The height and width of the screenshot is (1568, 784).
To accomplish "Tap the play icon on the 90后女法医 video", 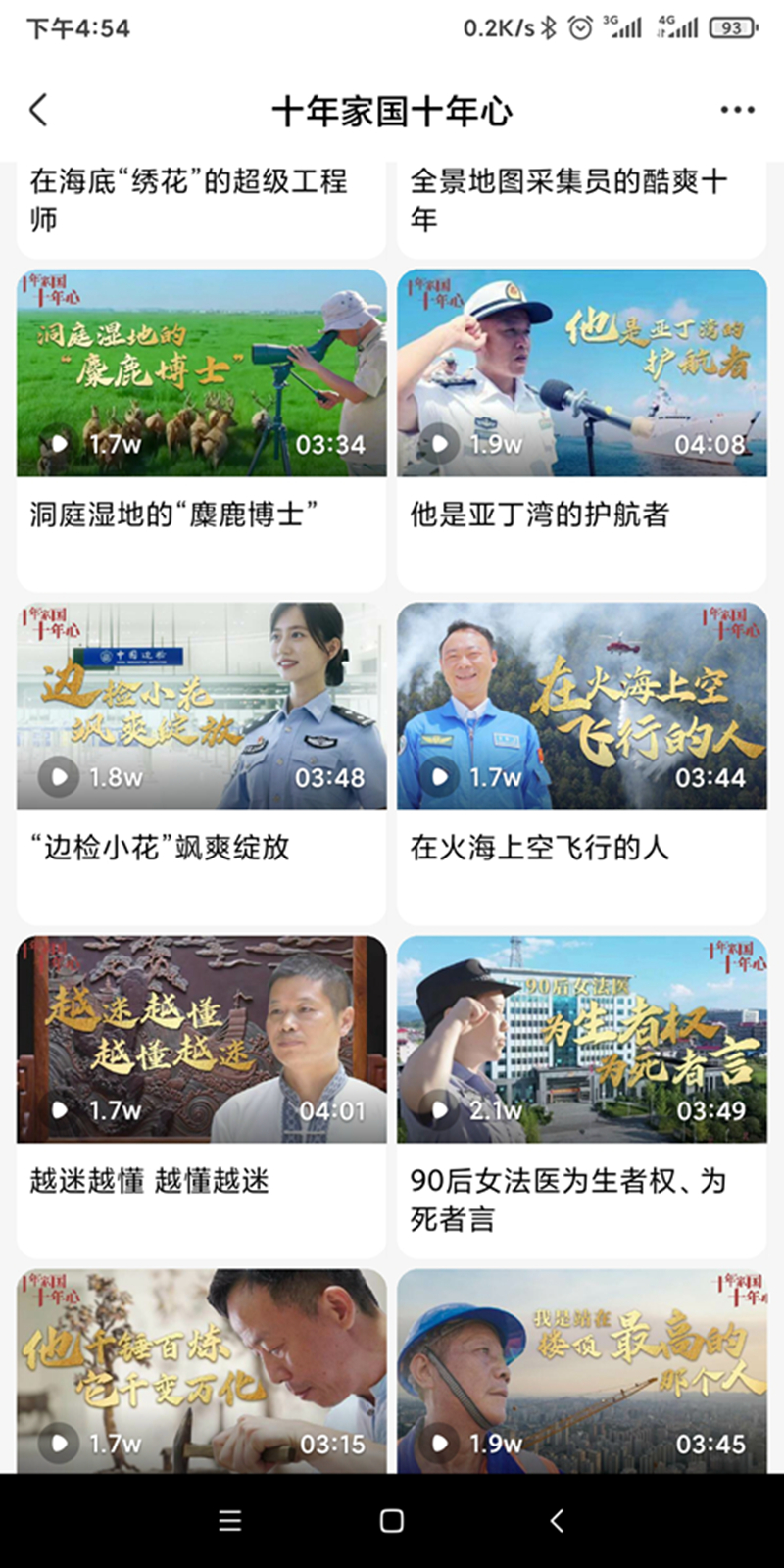I will (440, 1111).
